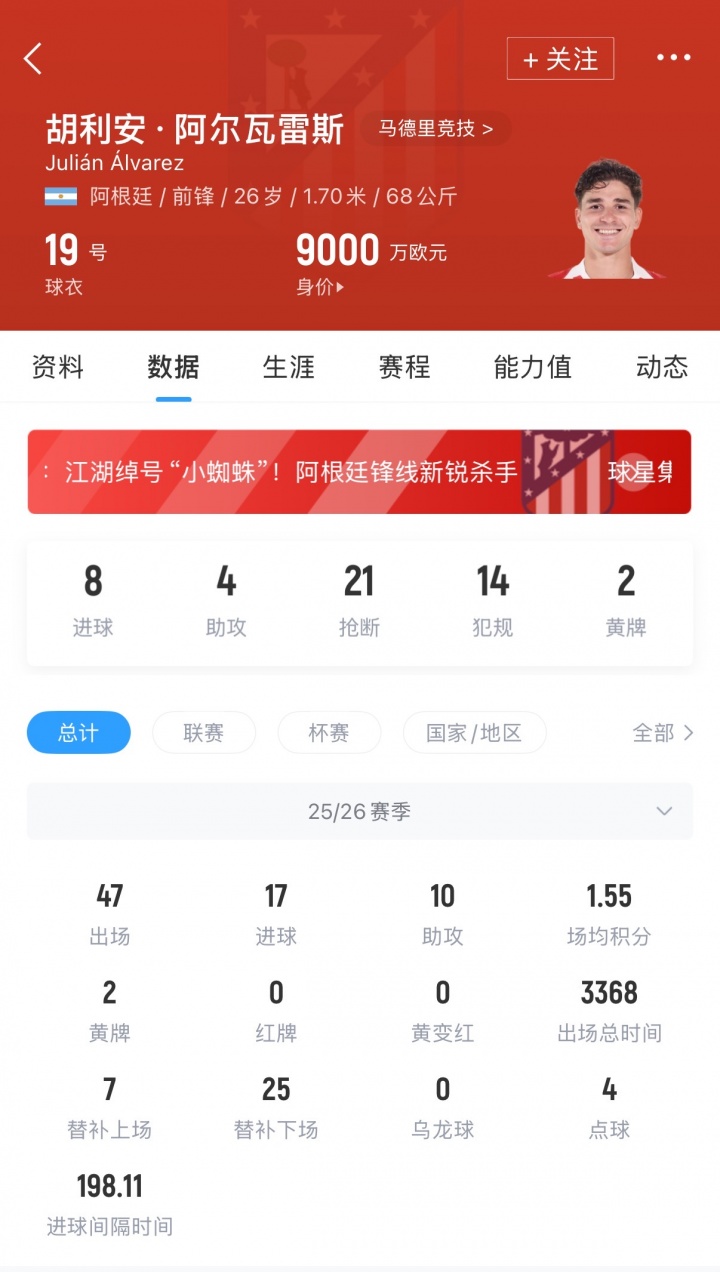Click the Atlético Madrid club badge in banner

[x=567, y=470]
